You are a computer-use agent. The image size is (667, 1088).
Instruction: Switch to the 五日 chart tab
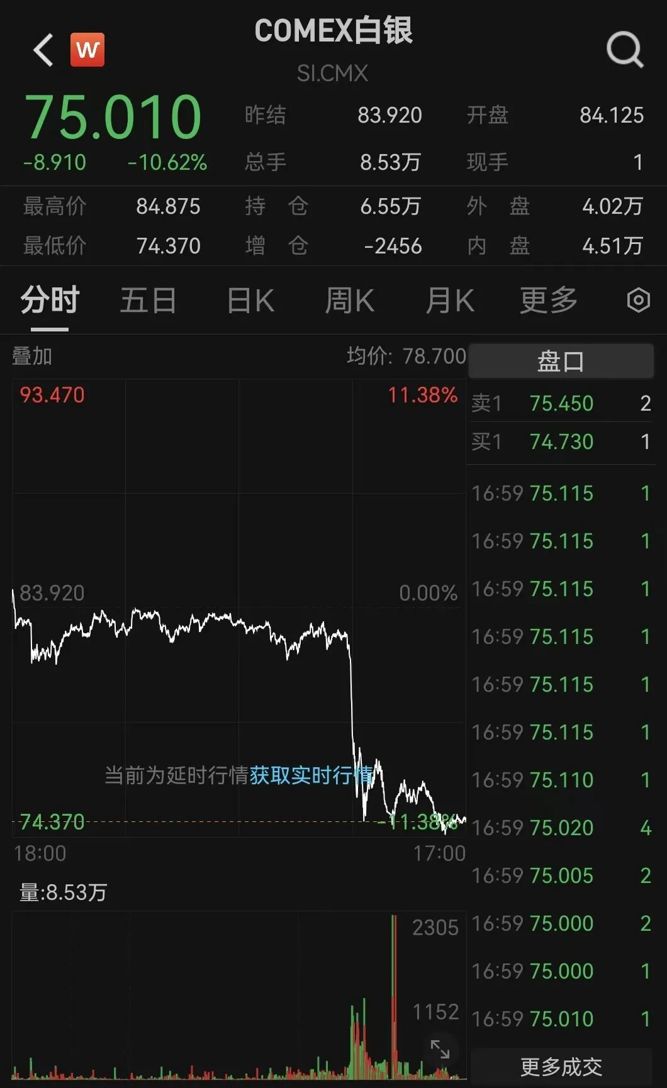[x=148, y=300]
